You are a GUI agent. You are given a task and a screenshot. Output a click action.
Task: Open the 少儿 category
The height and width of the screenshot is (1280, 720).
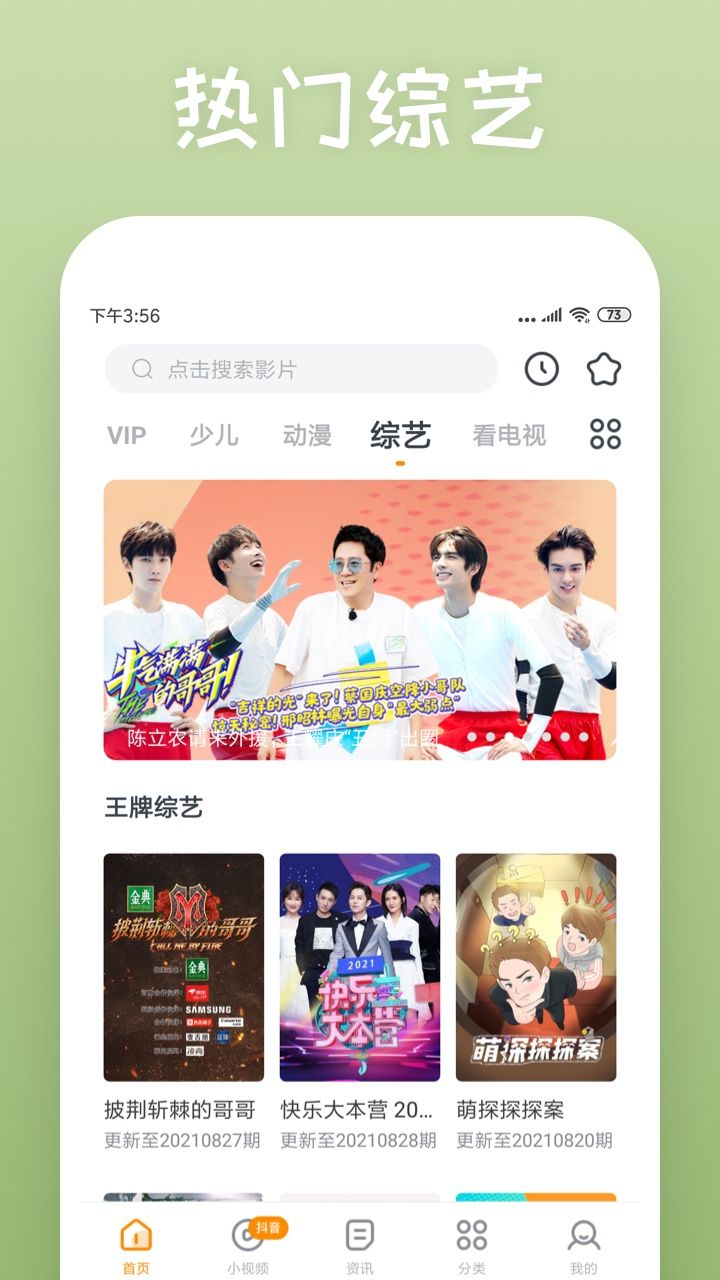(x=216, y=435)
